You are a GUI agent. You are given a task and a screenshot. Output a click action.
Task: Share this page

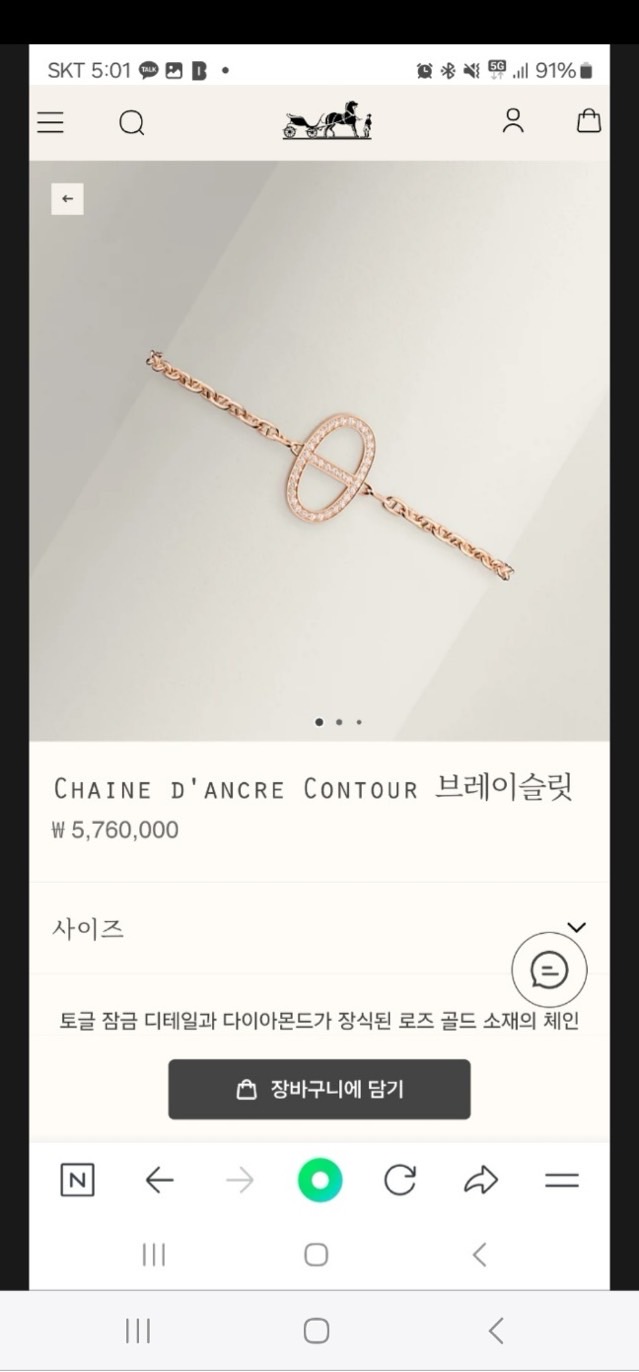[x=481, y=1181]
